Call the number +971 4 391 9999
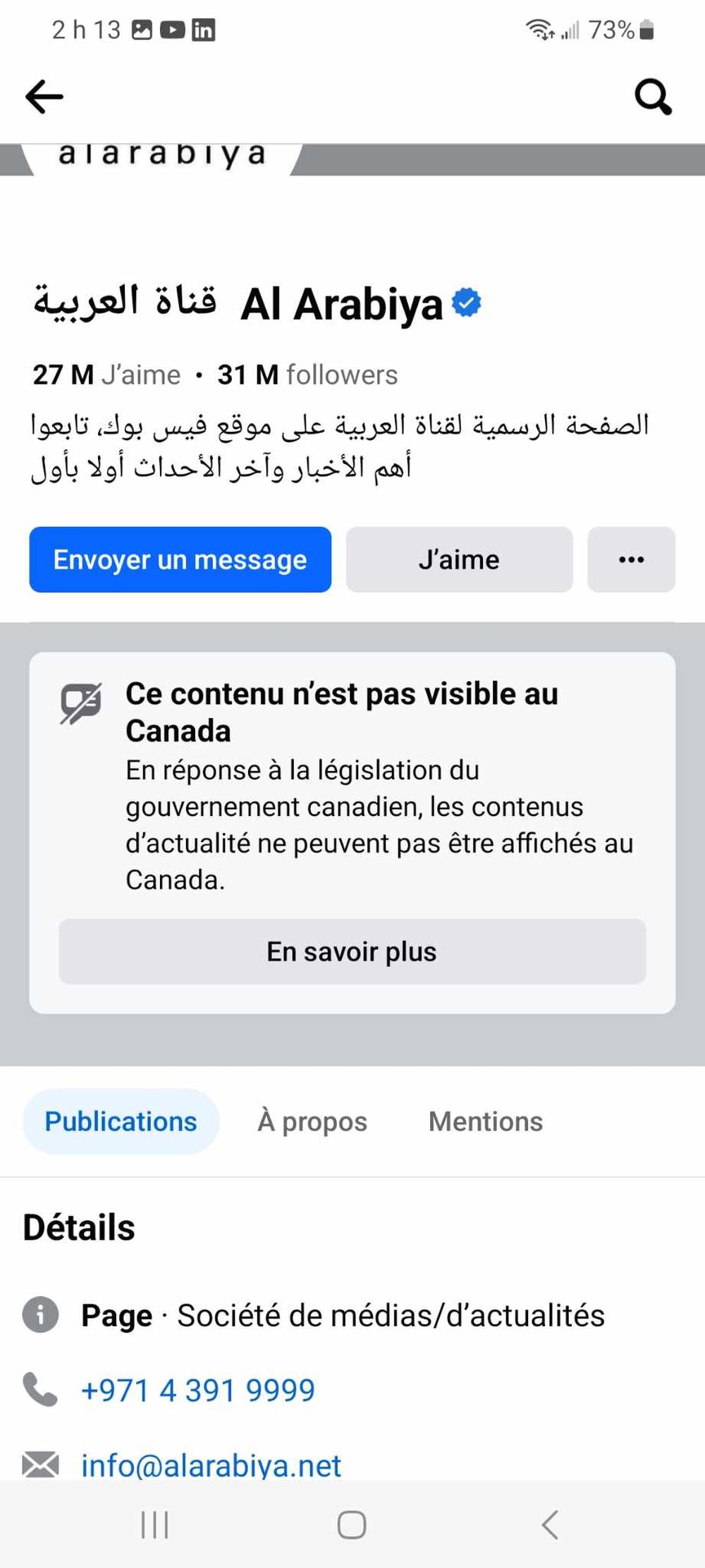705x1568 pixels. (x=198, y=1390)
